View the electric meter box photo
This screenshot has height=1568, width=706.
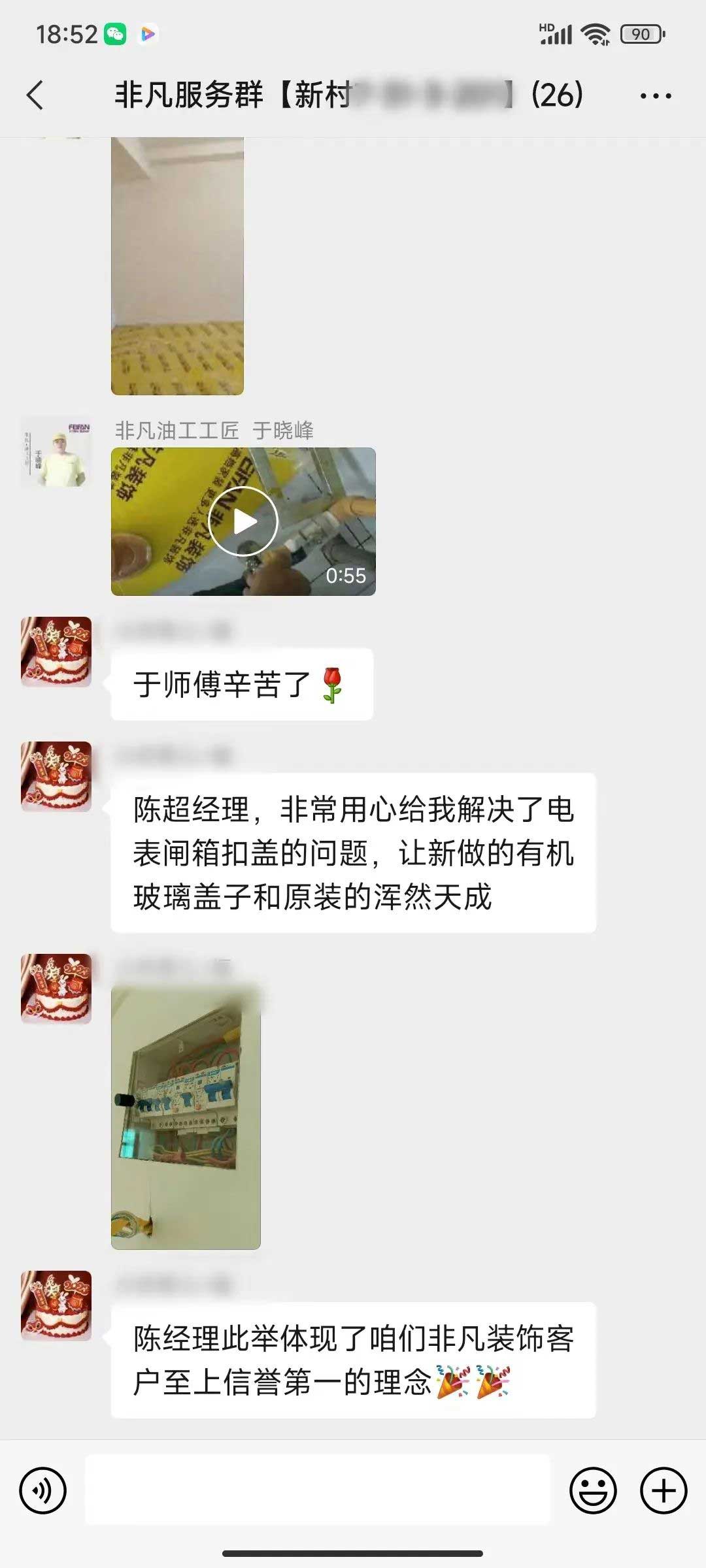click(x=186, y=1119)
